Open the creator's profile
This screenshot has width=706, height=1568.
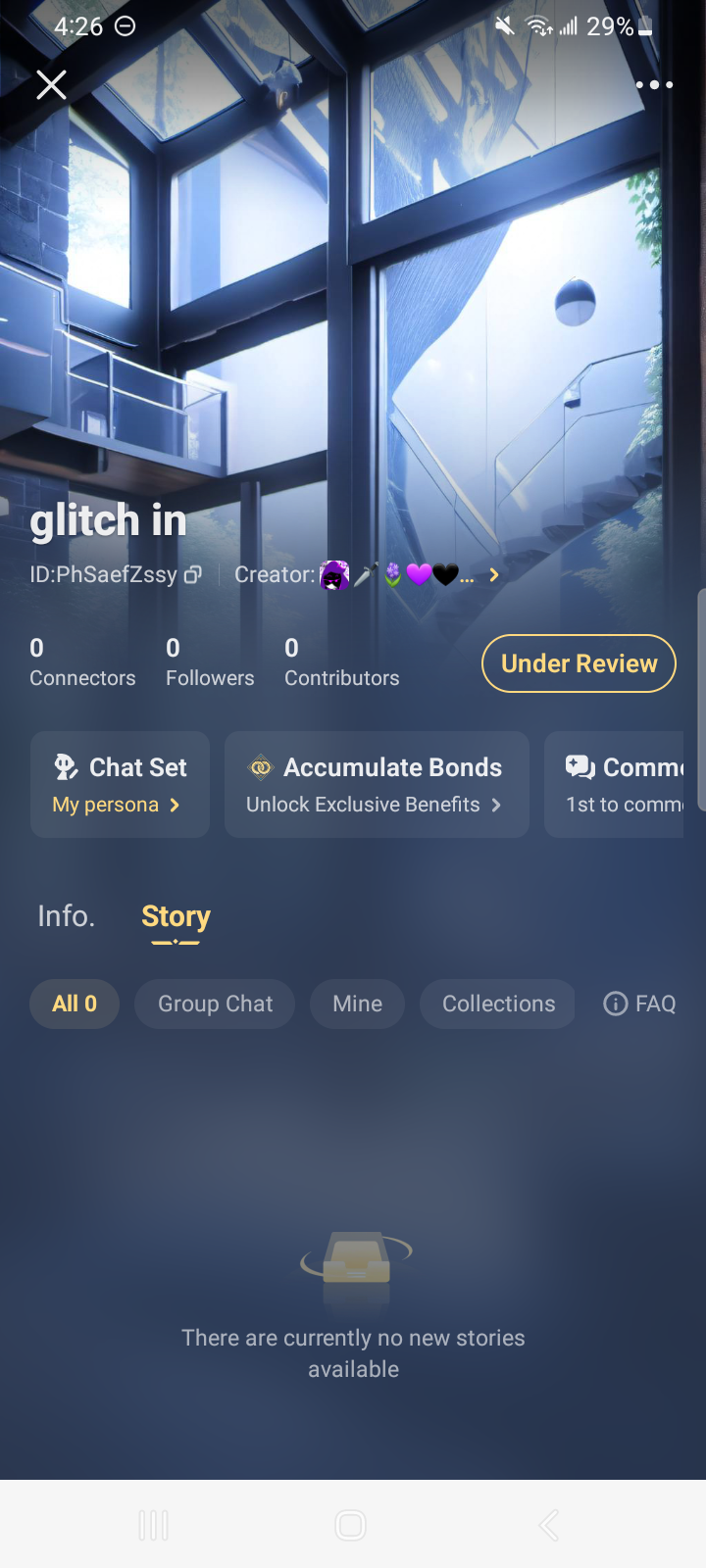point(410,575)
